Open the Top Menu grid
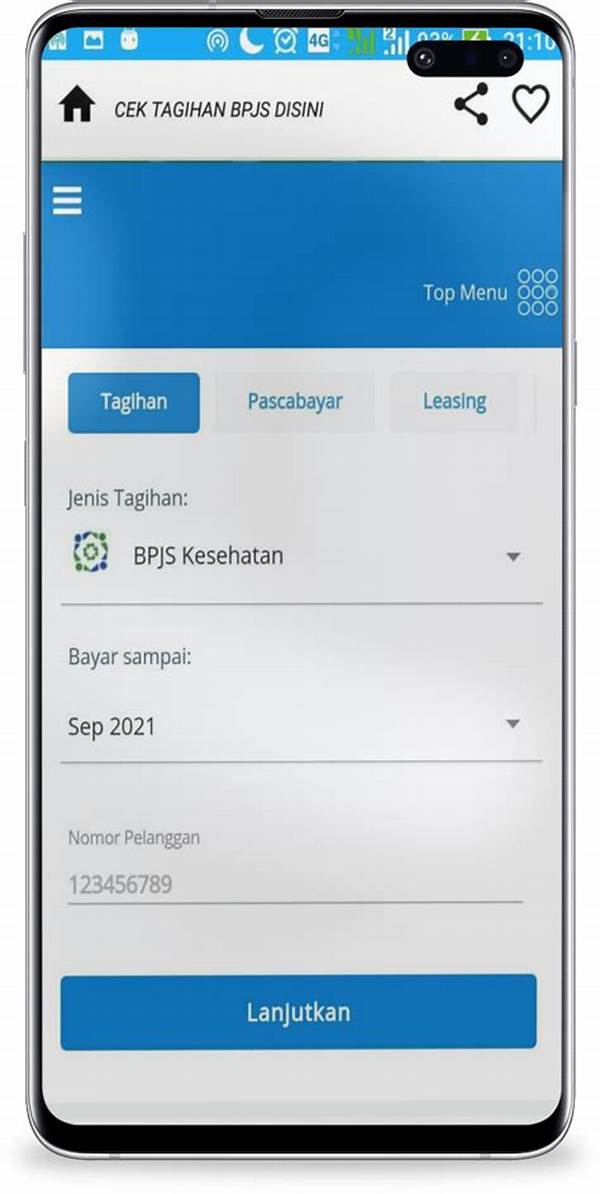The height and width of the screenshot is (1194, 600). (537, 292)
